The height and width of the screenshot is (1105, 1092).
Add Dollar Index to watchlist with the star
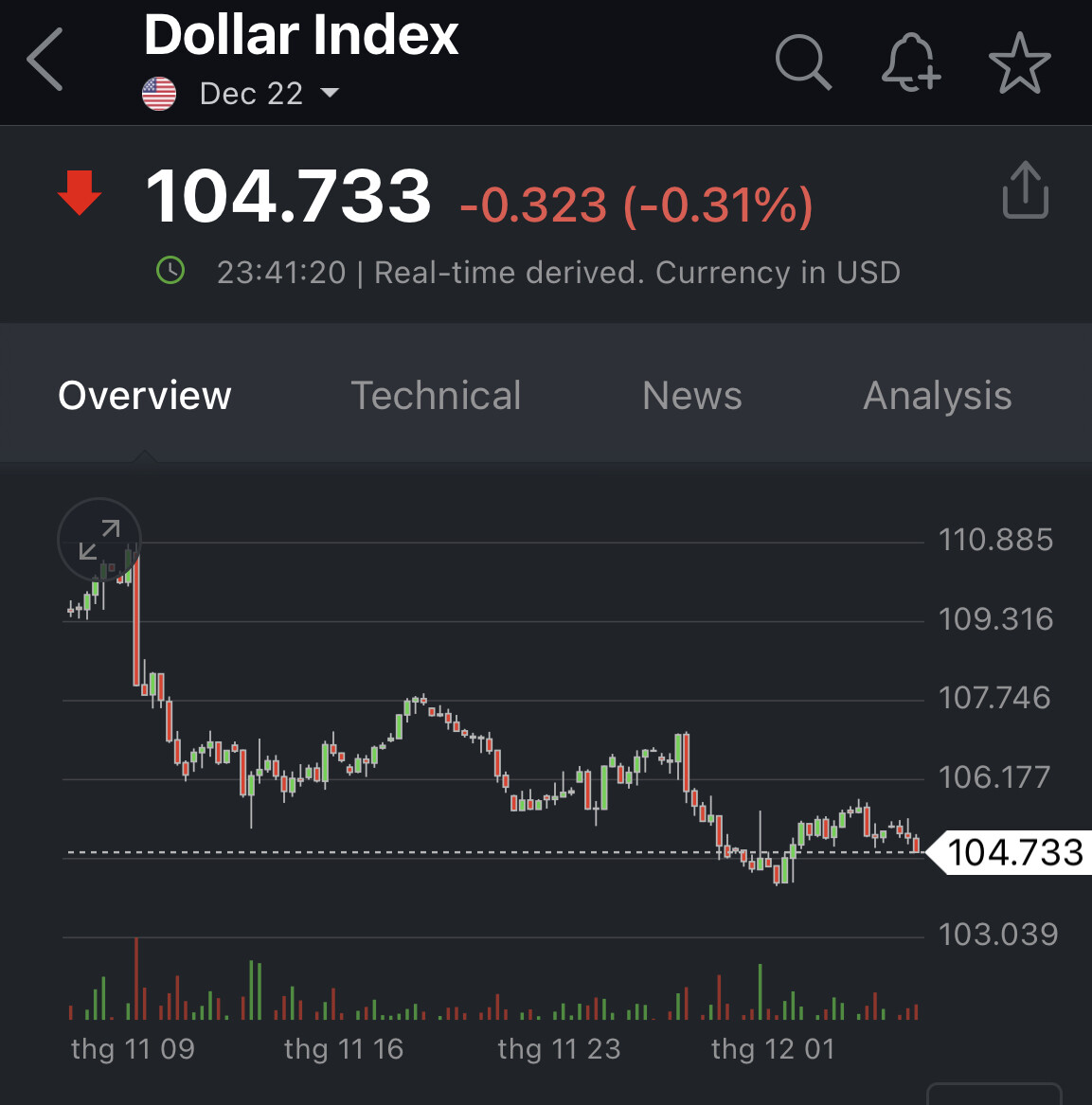[x=1019, y=63]
